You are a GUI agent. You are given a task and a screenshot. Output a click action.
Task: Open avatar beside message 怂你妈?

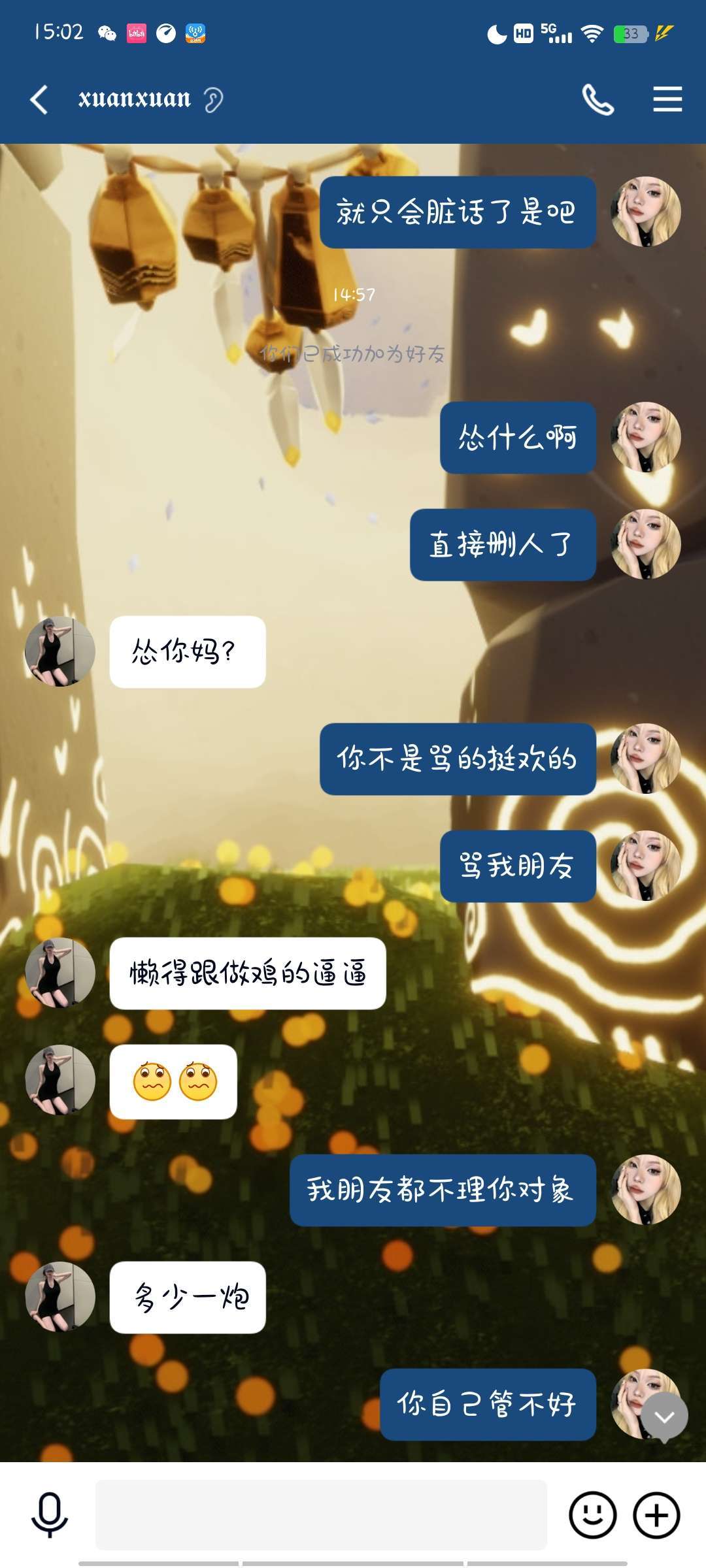point(60,651)
